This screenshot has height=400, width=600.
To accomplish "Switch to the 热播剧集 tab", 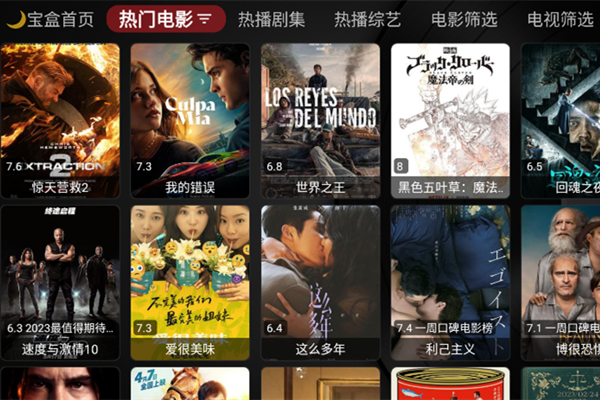I will point(272,19).
